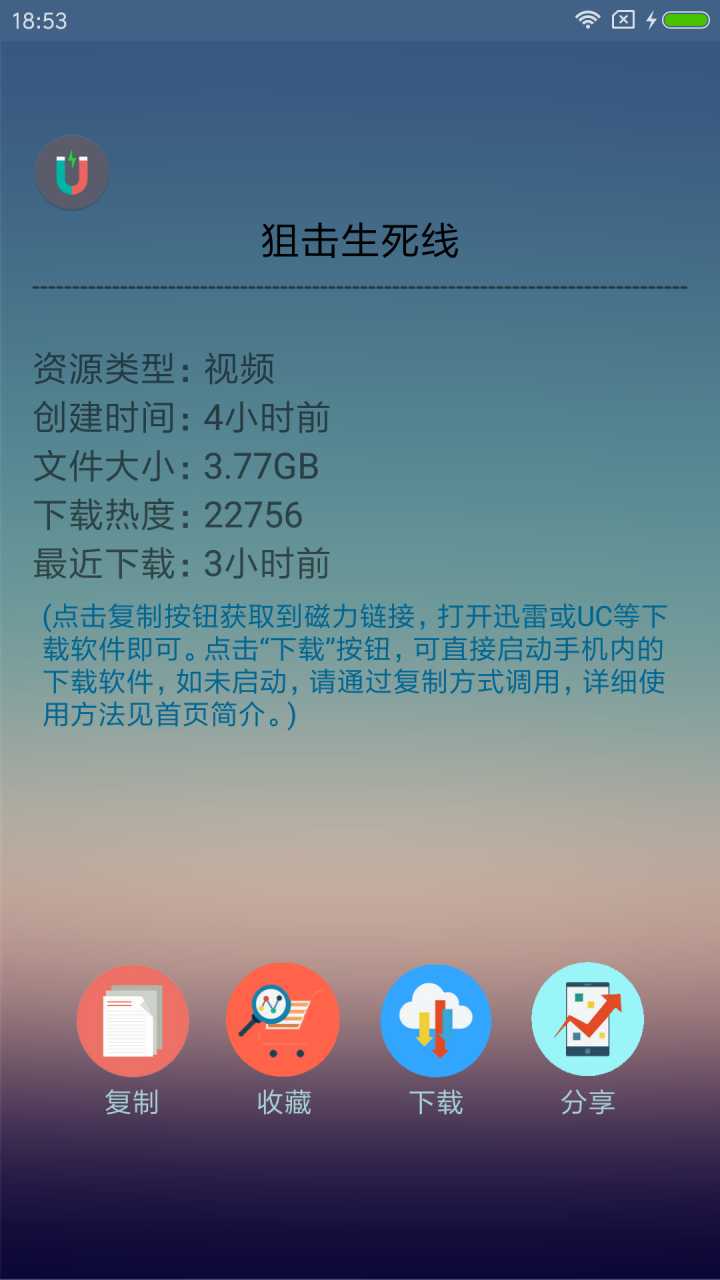
Task: Add this resource to favorites via 收藏
Action: tap(283, 1021)
